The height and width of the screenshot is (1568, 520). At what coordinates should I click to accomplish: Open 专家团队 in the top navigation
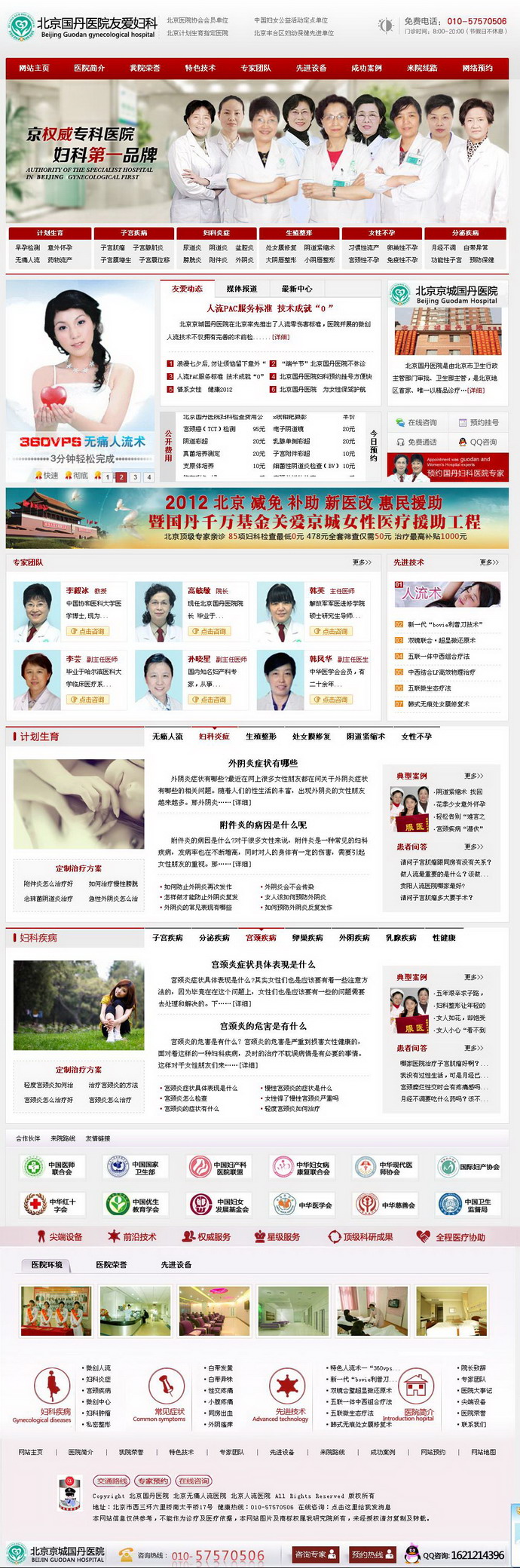[x=255, y=68]
